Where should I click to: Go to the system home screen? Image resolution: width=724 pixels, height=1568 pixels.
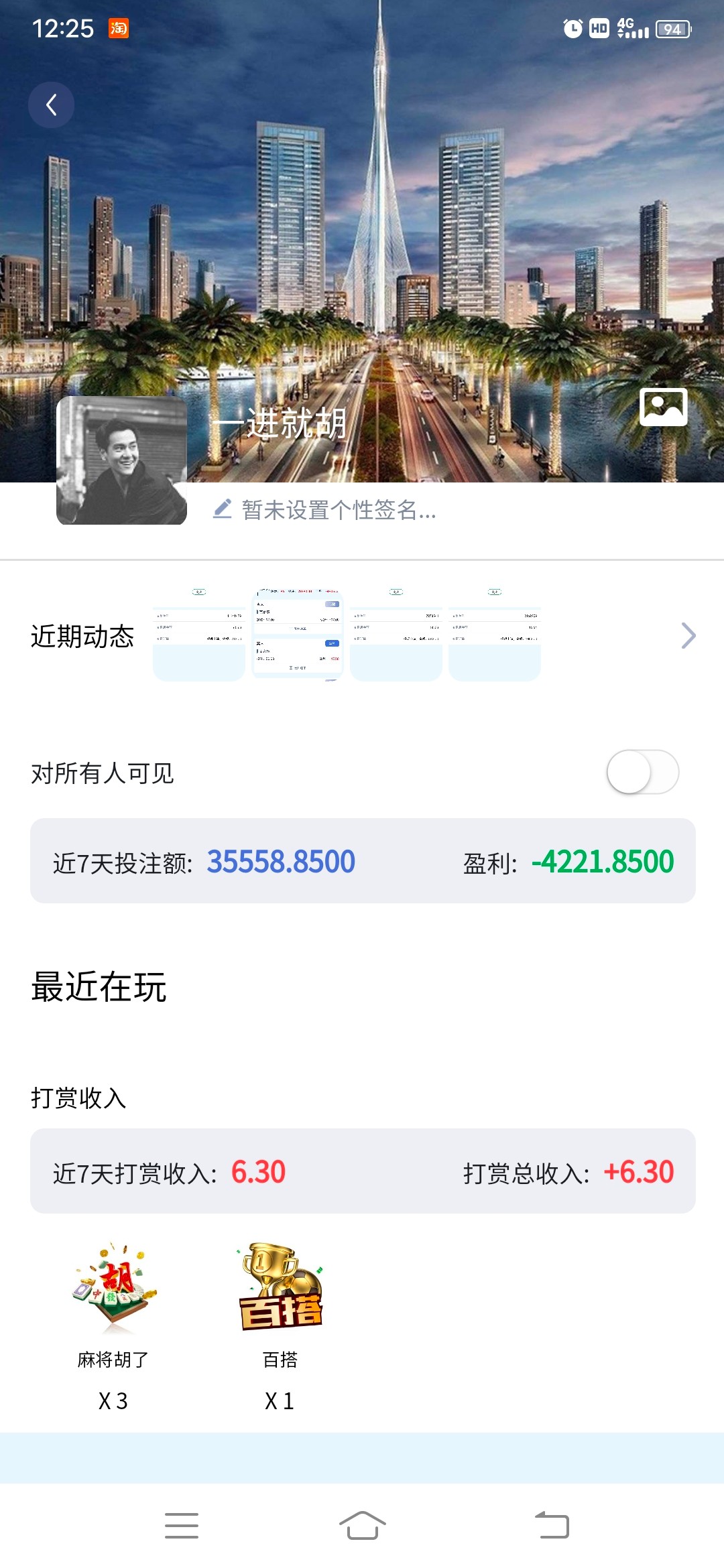tap(362, 1526)
